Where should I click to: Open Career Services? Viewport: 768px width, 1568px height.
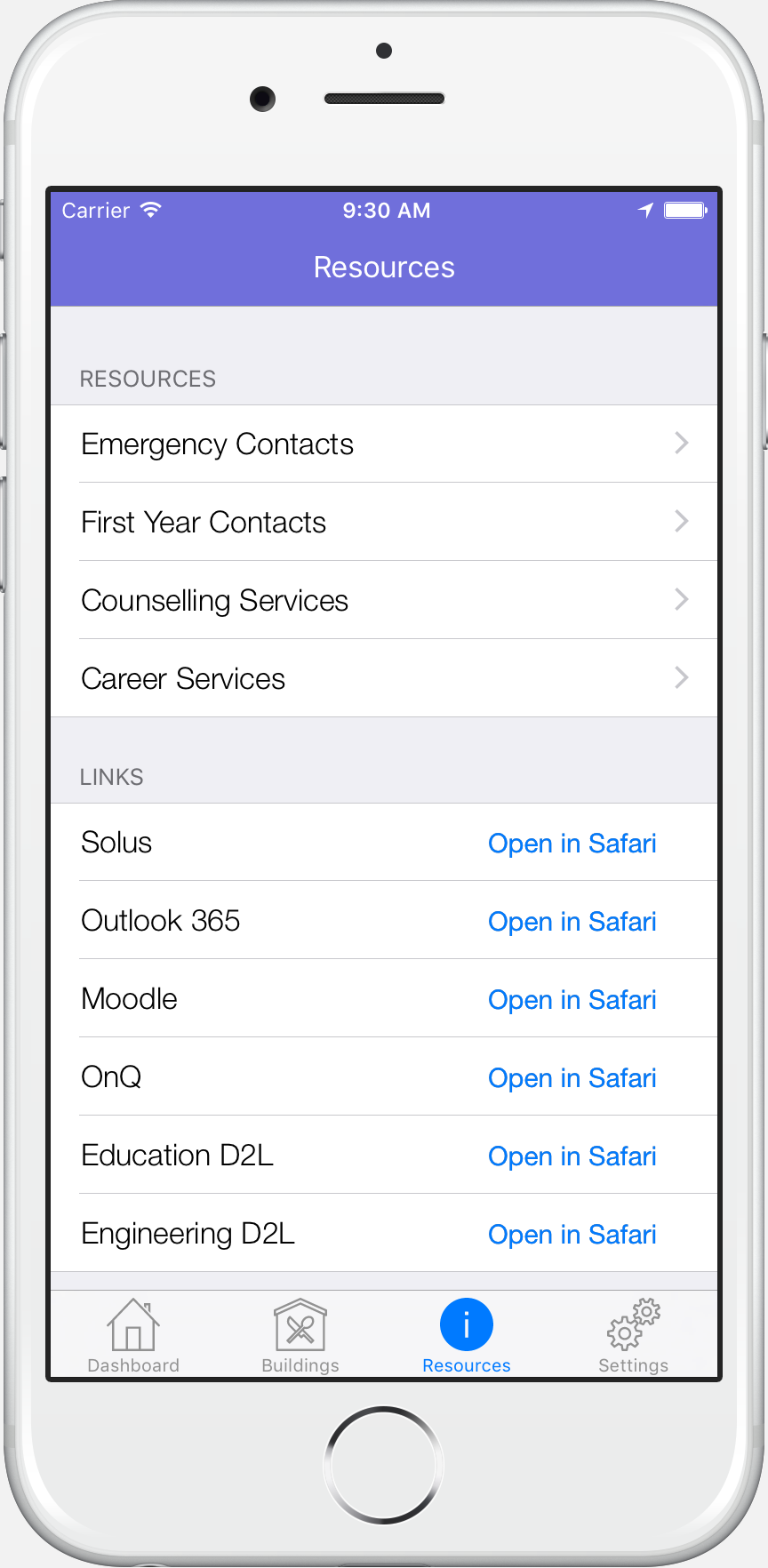tap(384, 678)
